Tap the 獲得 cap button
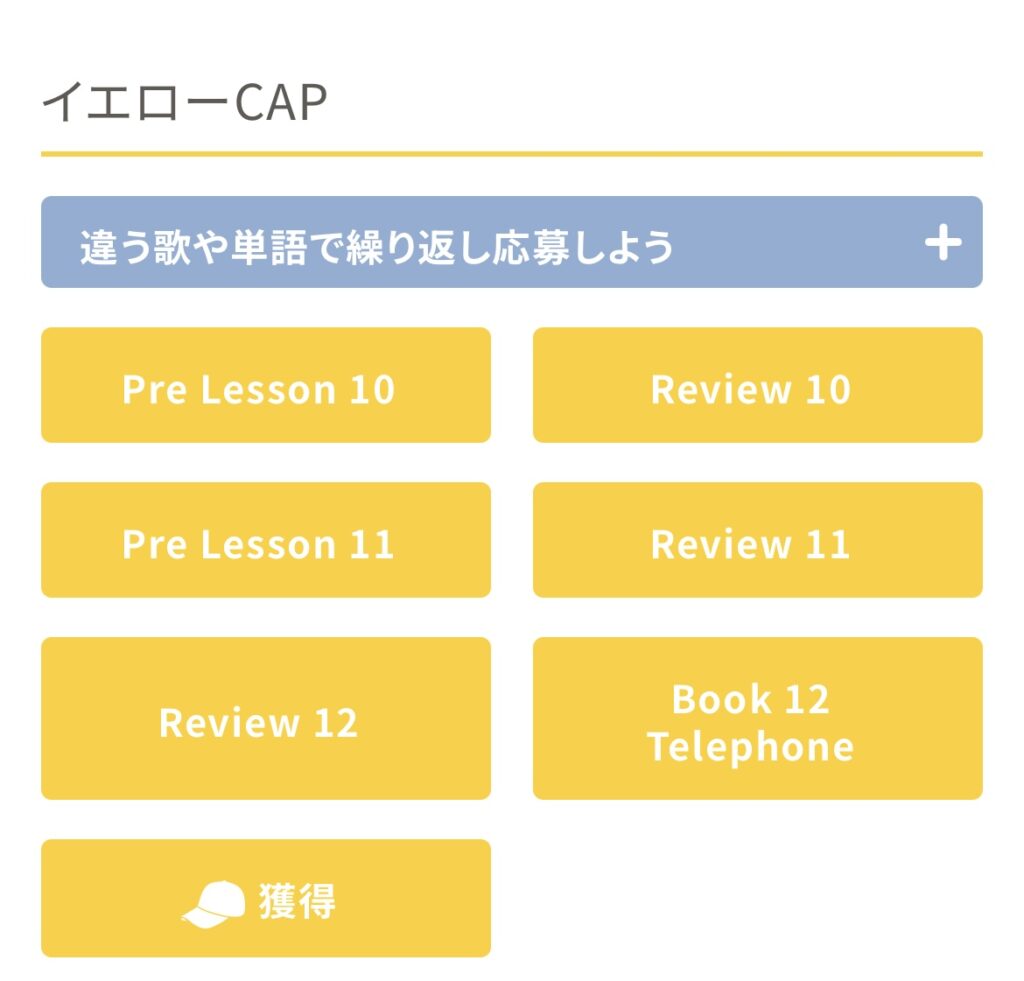The width and height of the screenshot is (1024, 981). click(265, 899)
